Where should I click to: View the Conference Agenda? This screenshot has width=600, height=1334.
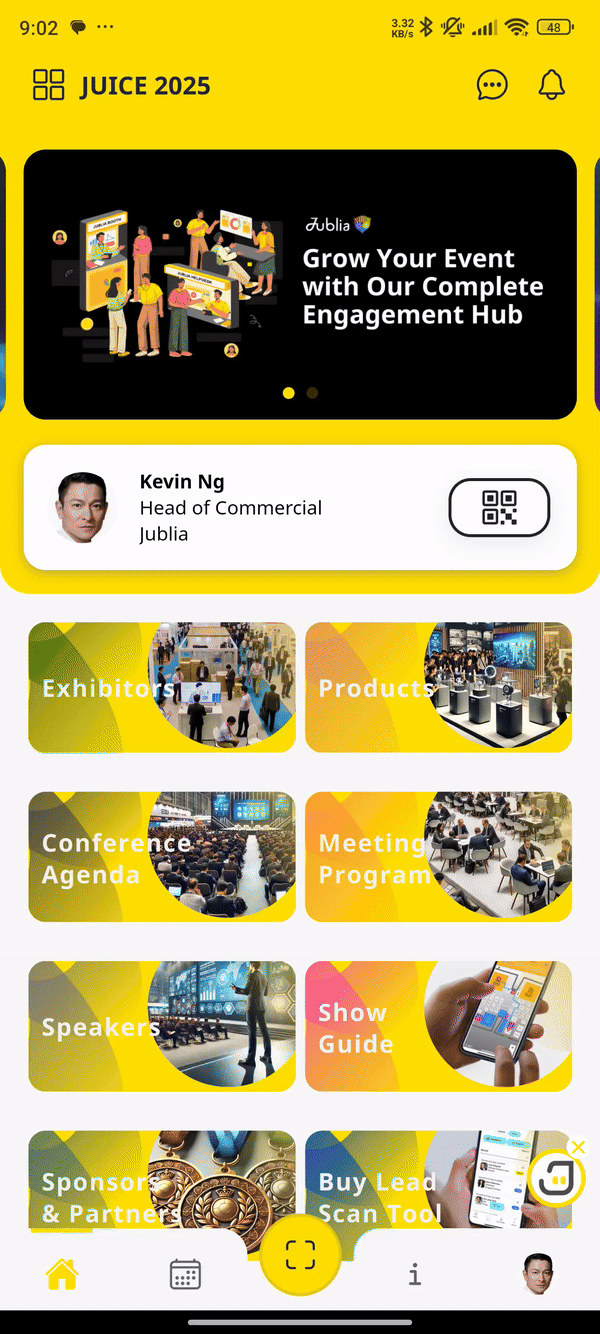[x=162, y=857]
